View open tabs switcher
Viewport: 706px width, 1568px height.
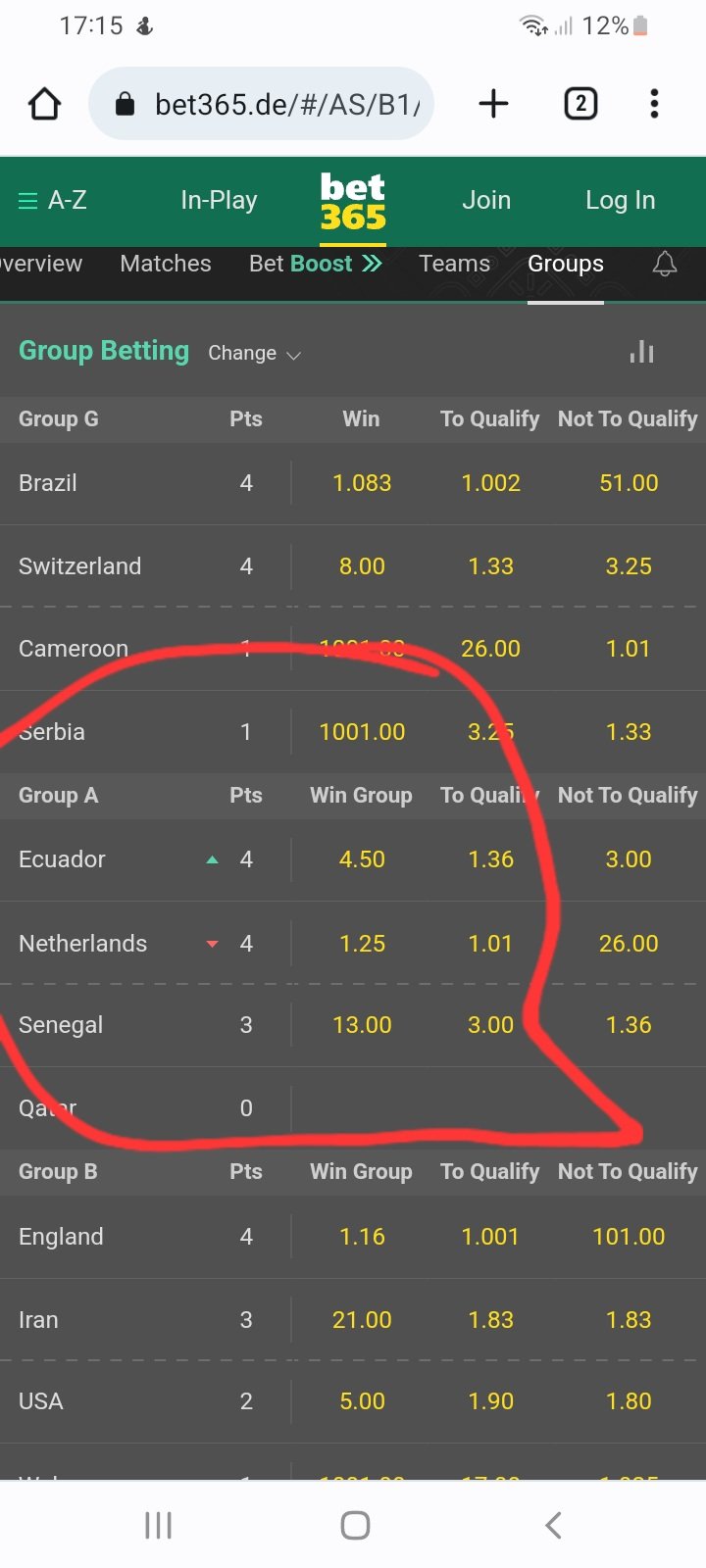coord(580,104)
